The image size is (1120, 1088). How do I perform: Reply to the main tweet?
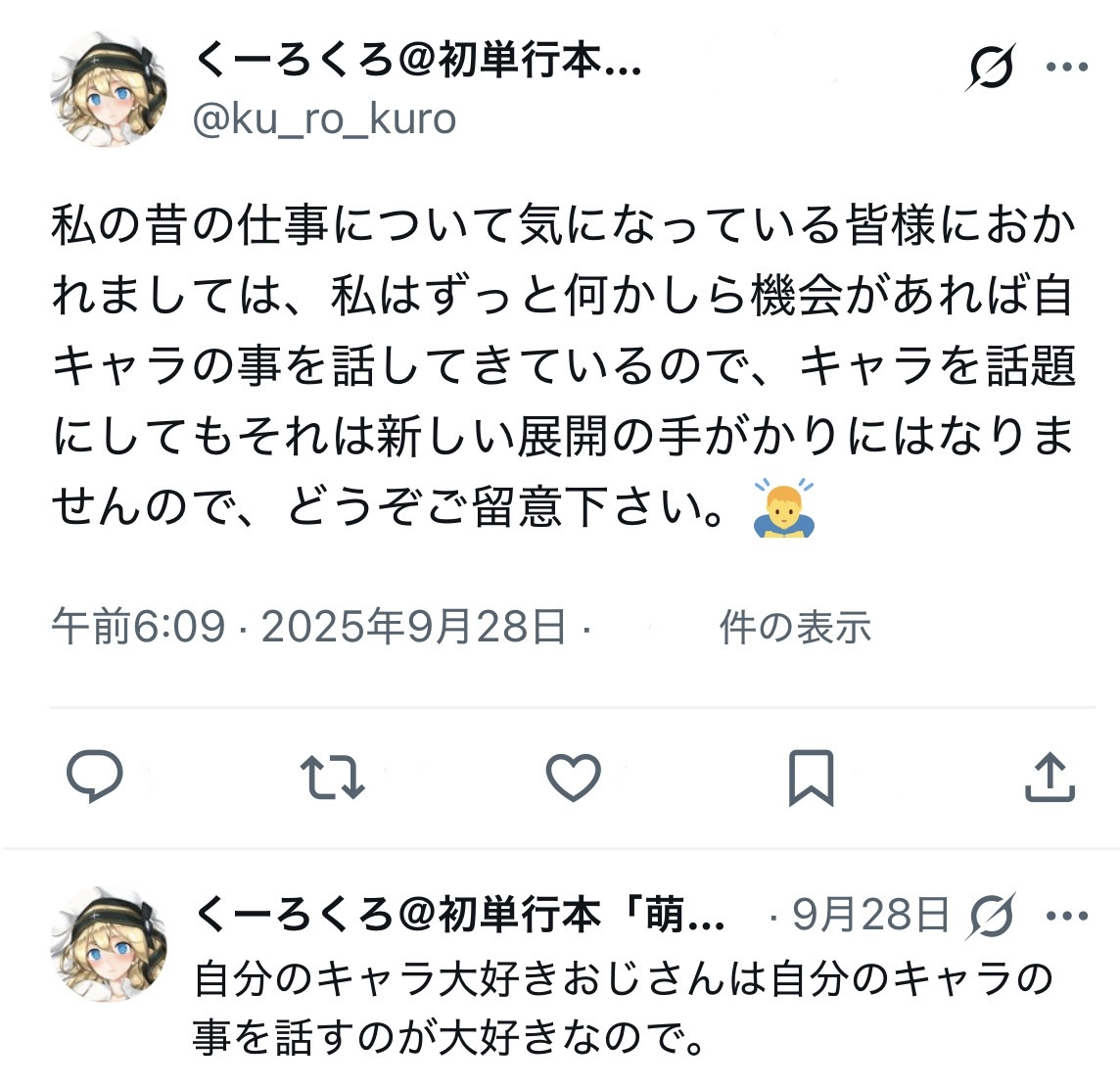94,777
